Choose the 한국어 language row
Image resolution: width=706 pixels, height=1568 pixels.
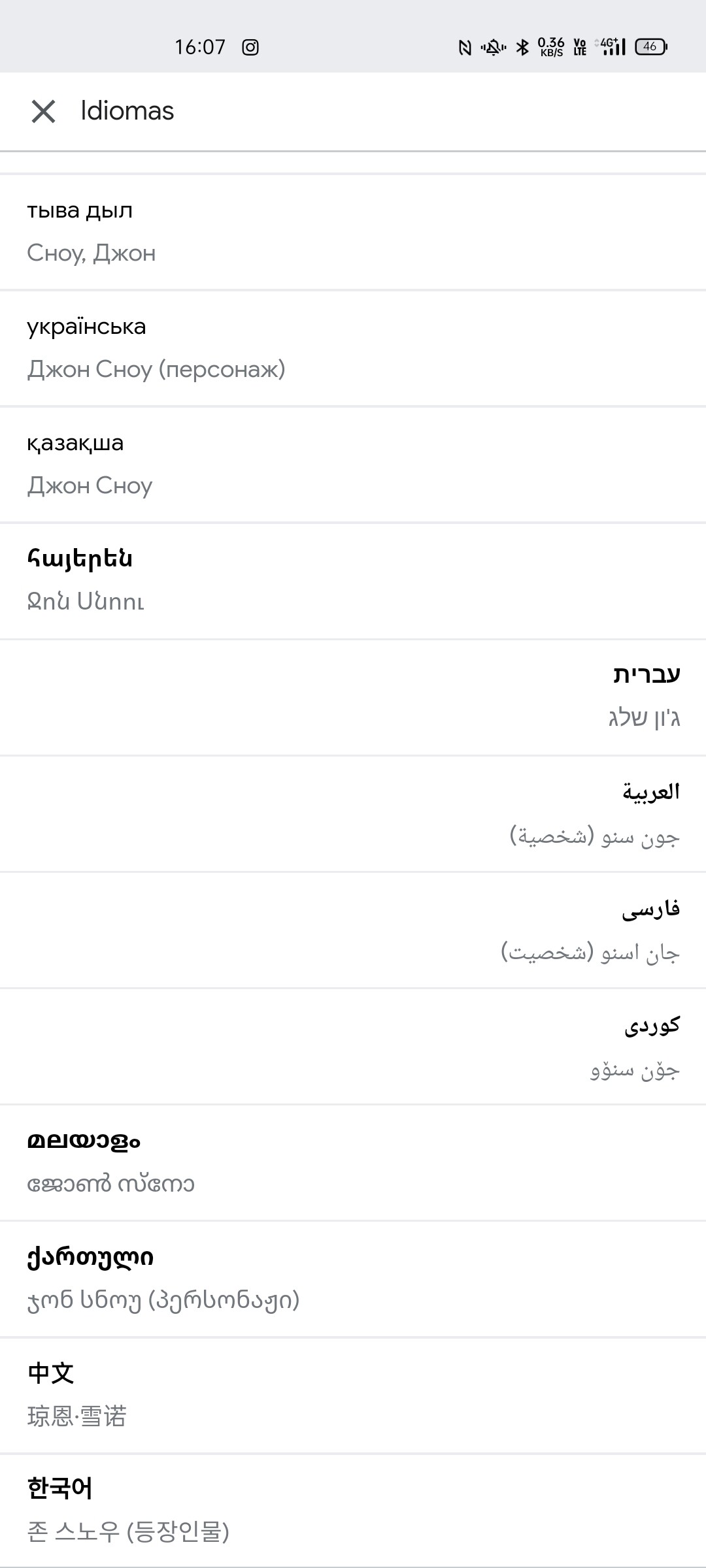(353, 1510)
